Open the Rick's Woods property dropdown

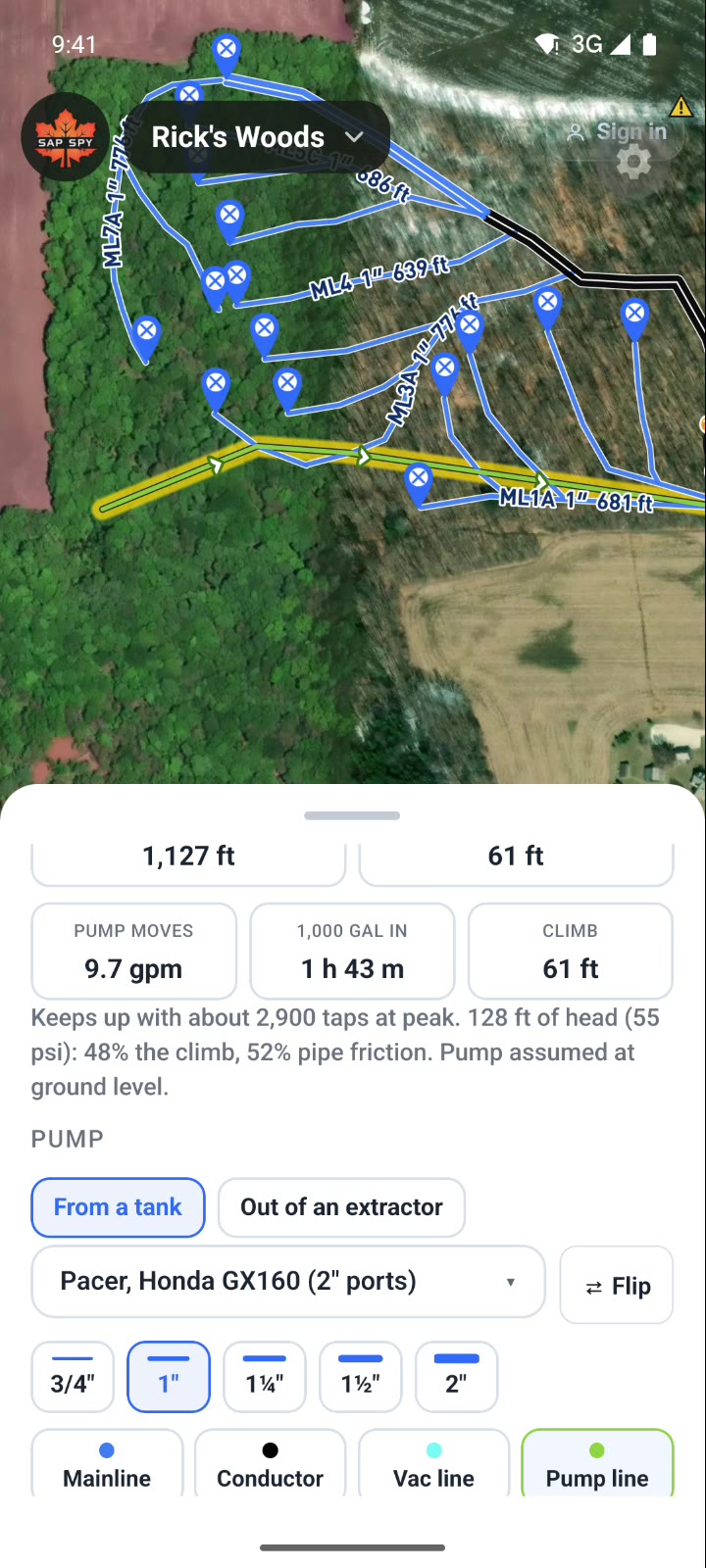[259, 137]
